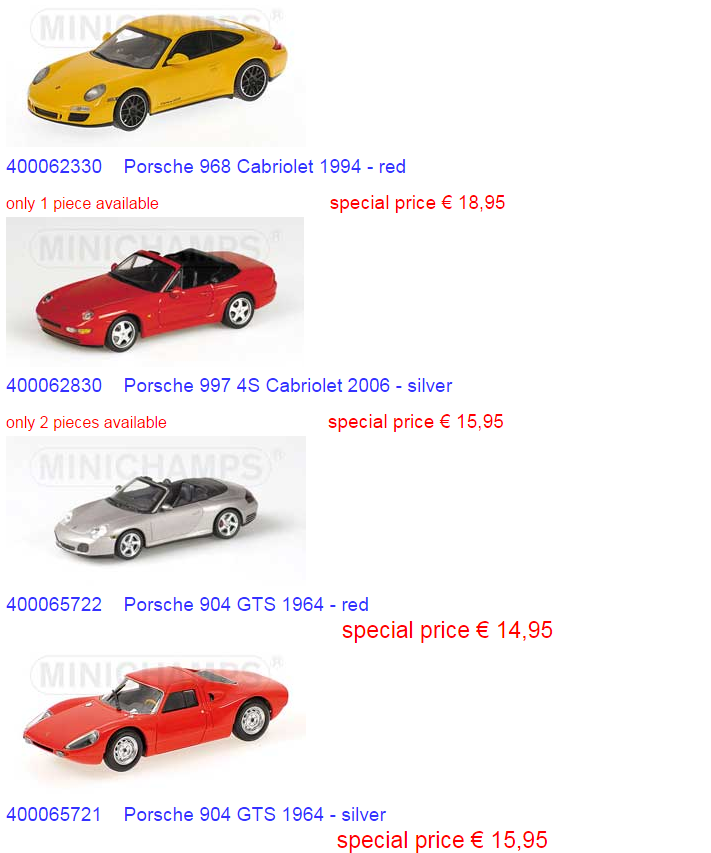Open the Porsche 997 4S Cabriolet 2006 silver link
The width and height of the screenshot is (711, 853).
tap(287, 386)
